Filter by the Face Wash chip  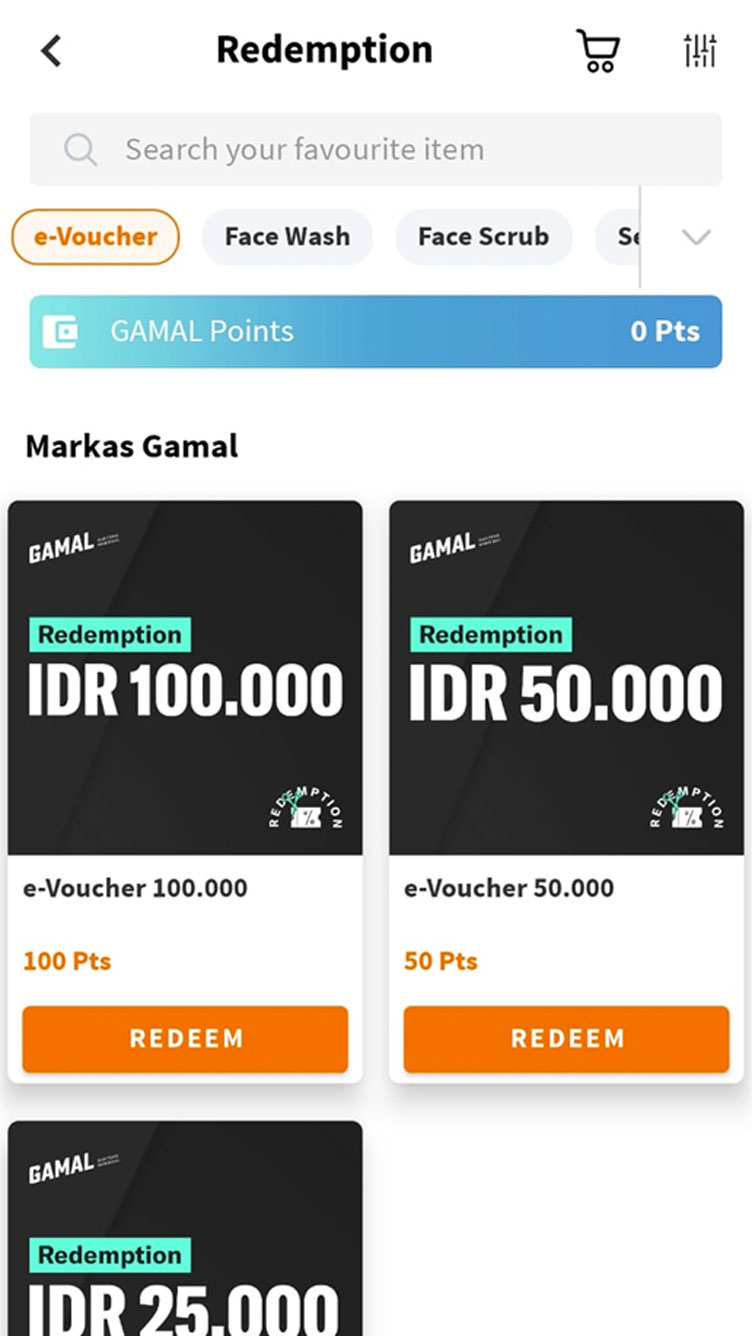(x=287, y=237)
